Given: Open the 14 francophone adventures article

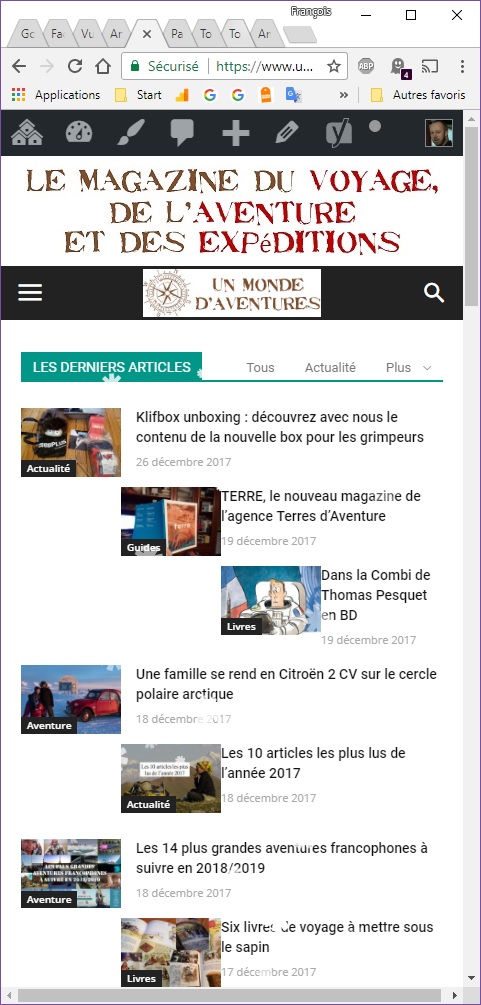Looking at the screenshot, I should tap(282, 858).
